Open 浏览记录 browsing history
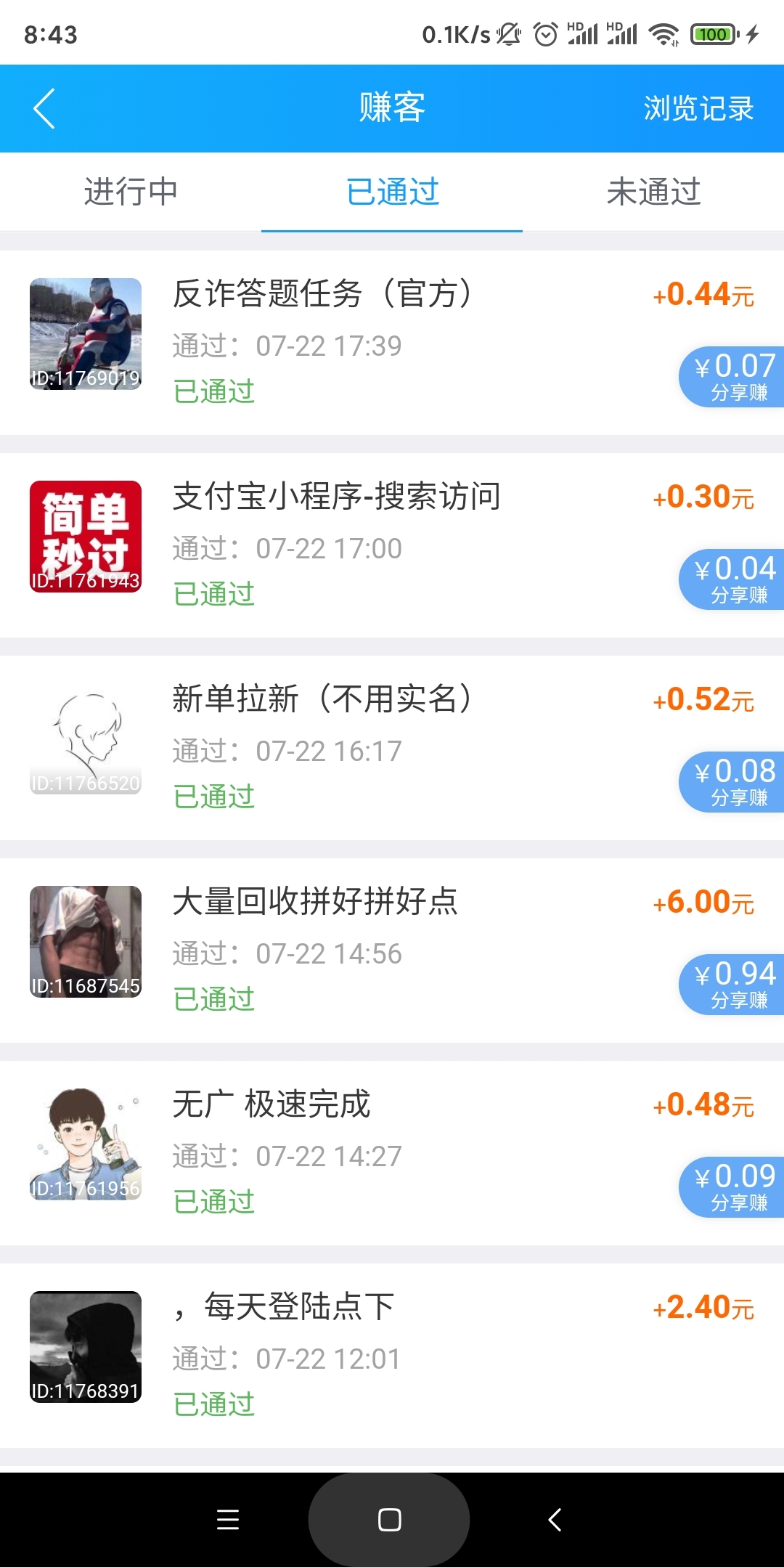 [698, 109]
